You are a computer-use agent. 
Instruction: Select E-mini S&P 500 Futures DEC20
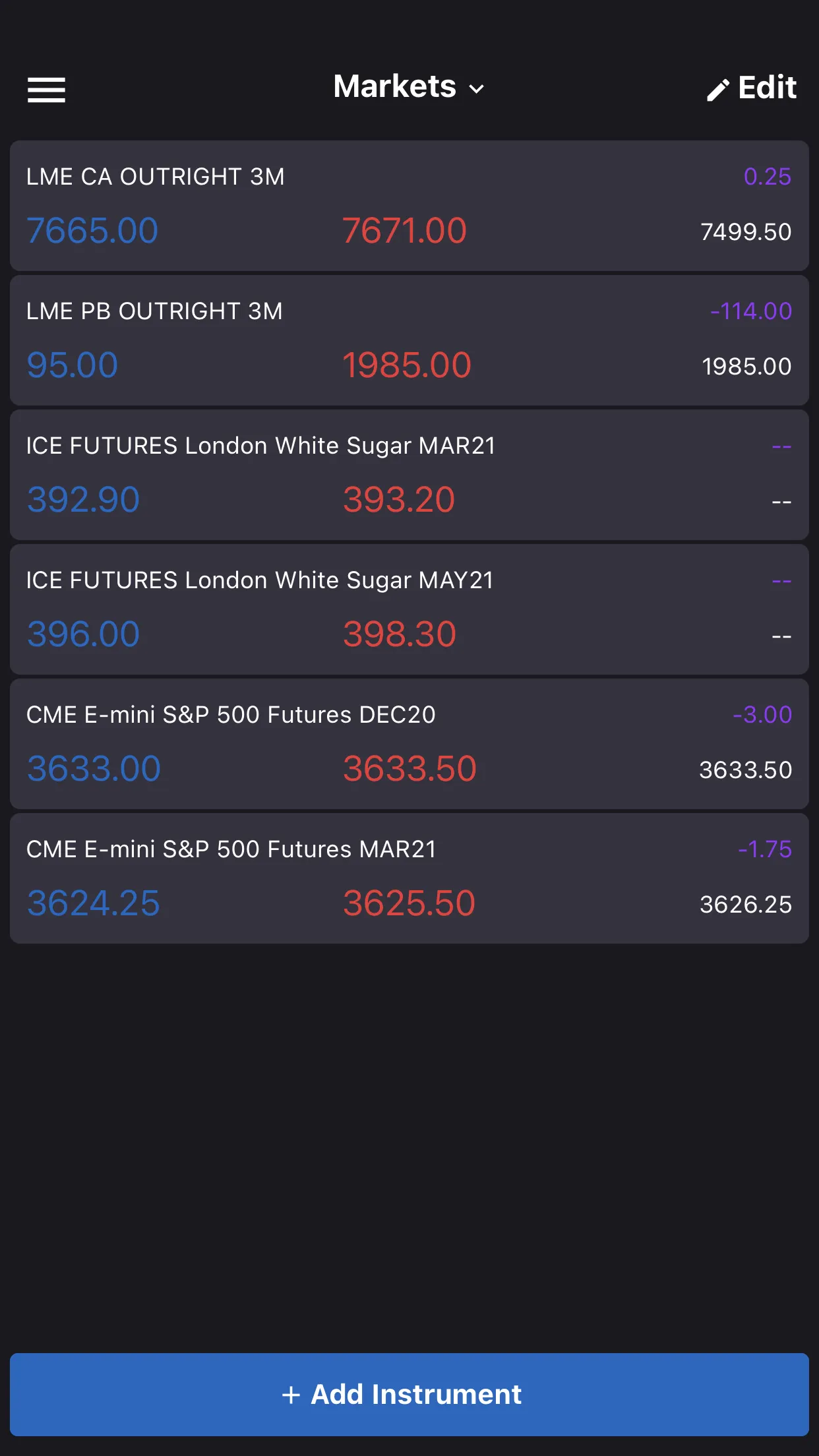coord(409,743)
